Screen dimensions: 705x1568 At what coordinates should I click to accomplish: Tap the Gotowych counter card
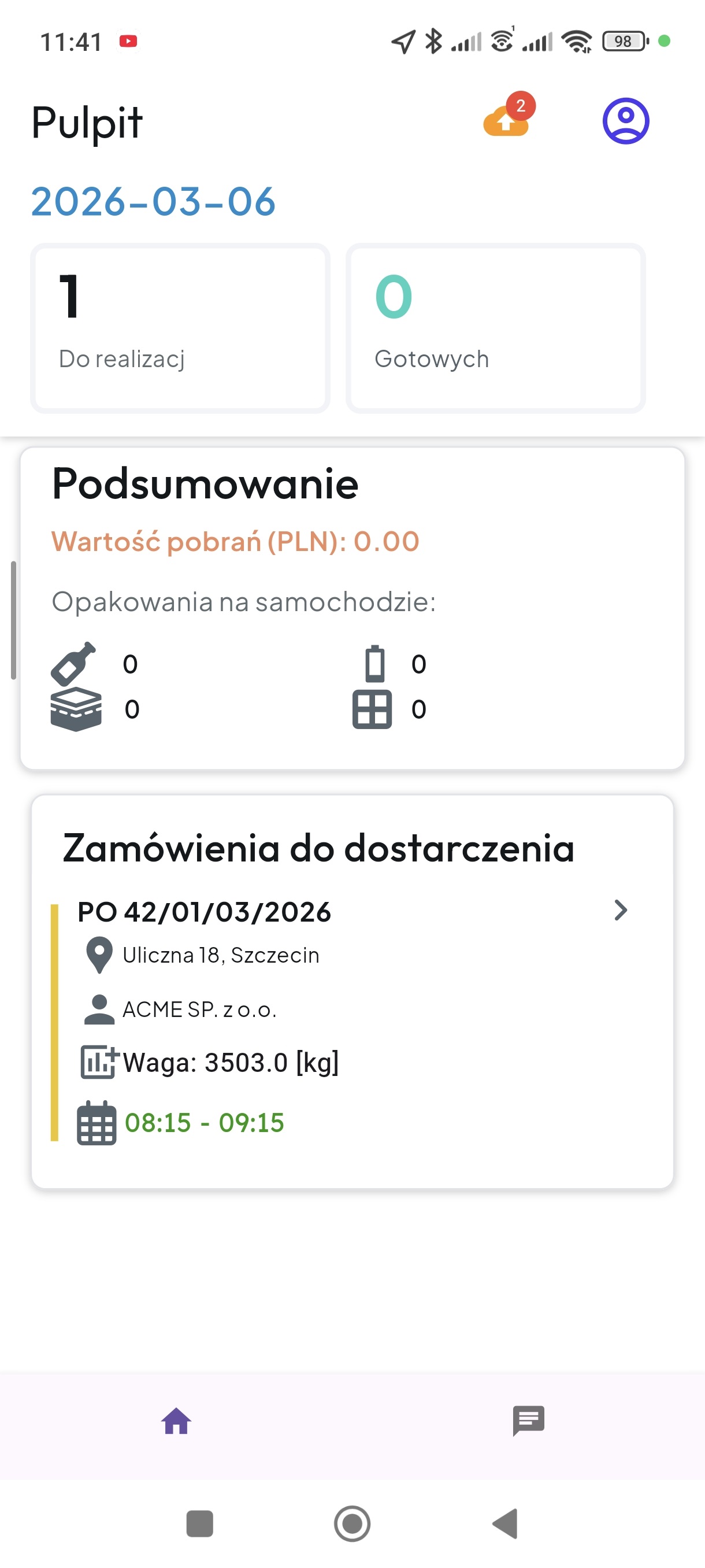coord(496,327)
